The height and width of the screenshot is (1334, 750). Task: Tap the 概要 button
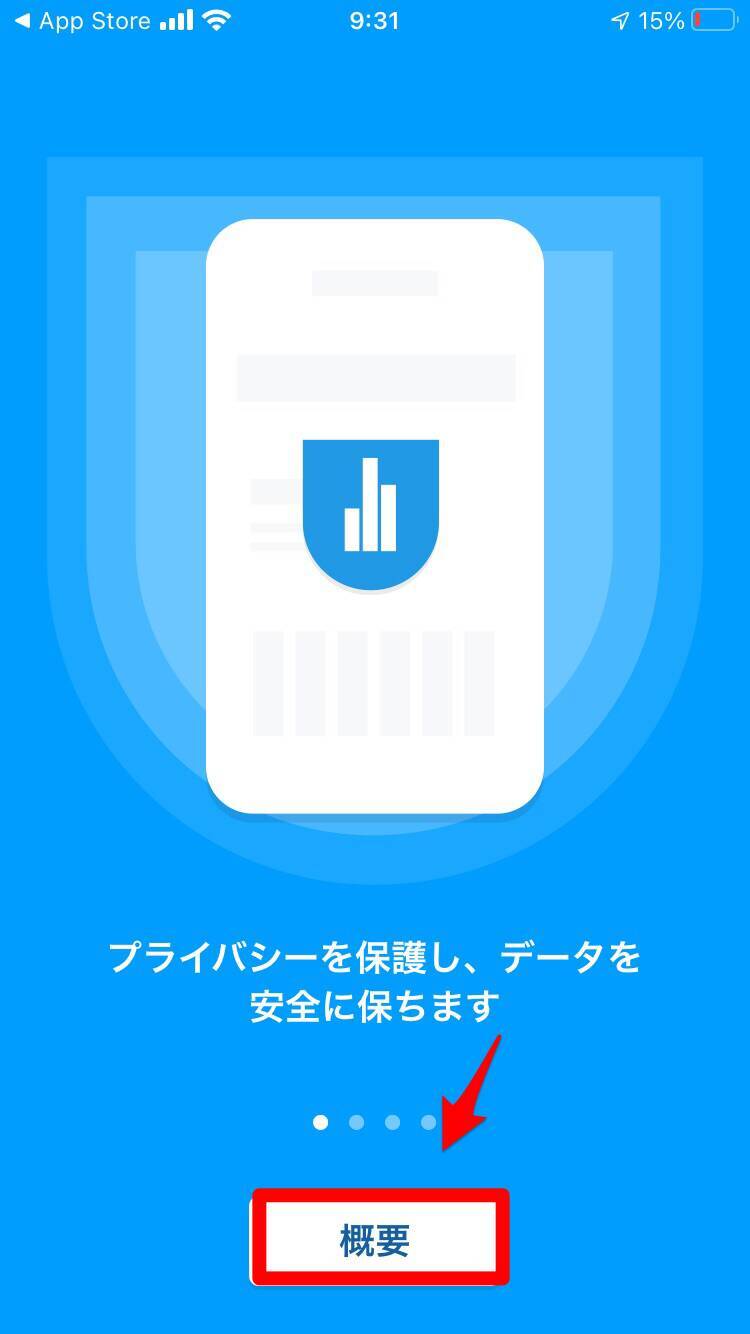pos(376,1240)
